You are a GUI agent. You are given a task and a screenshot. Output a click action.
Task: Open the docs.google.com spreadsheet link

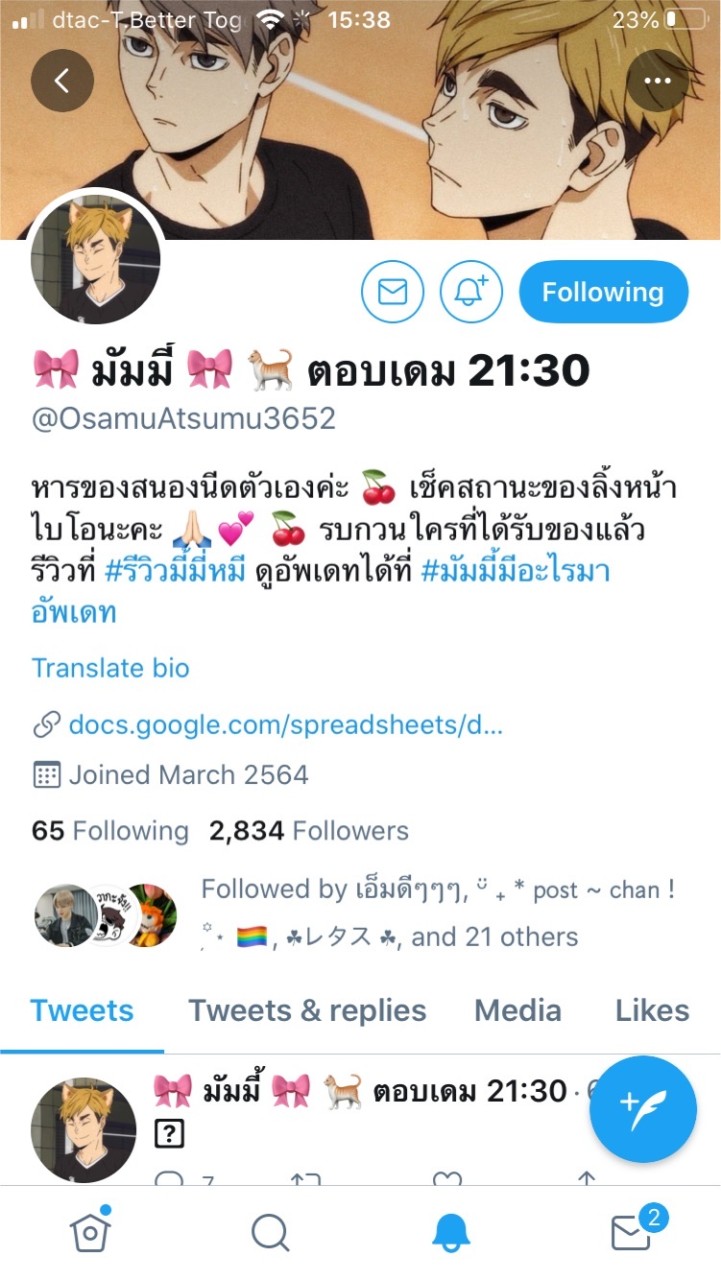(285, 725)
